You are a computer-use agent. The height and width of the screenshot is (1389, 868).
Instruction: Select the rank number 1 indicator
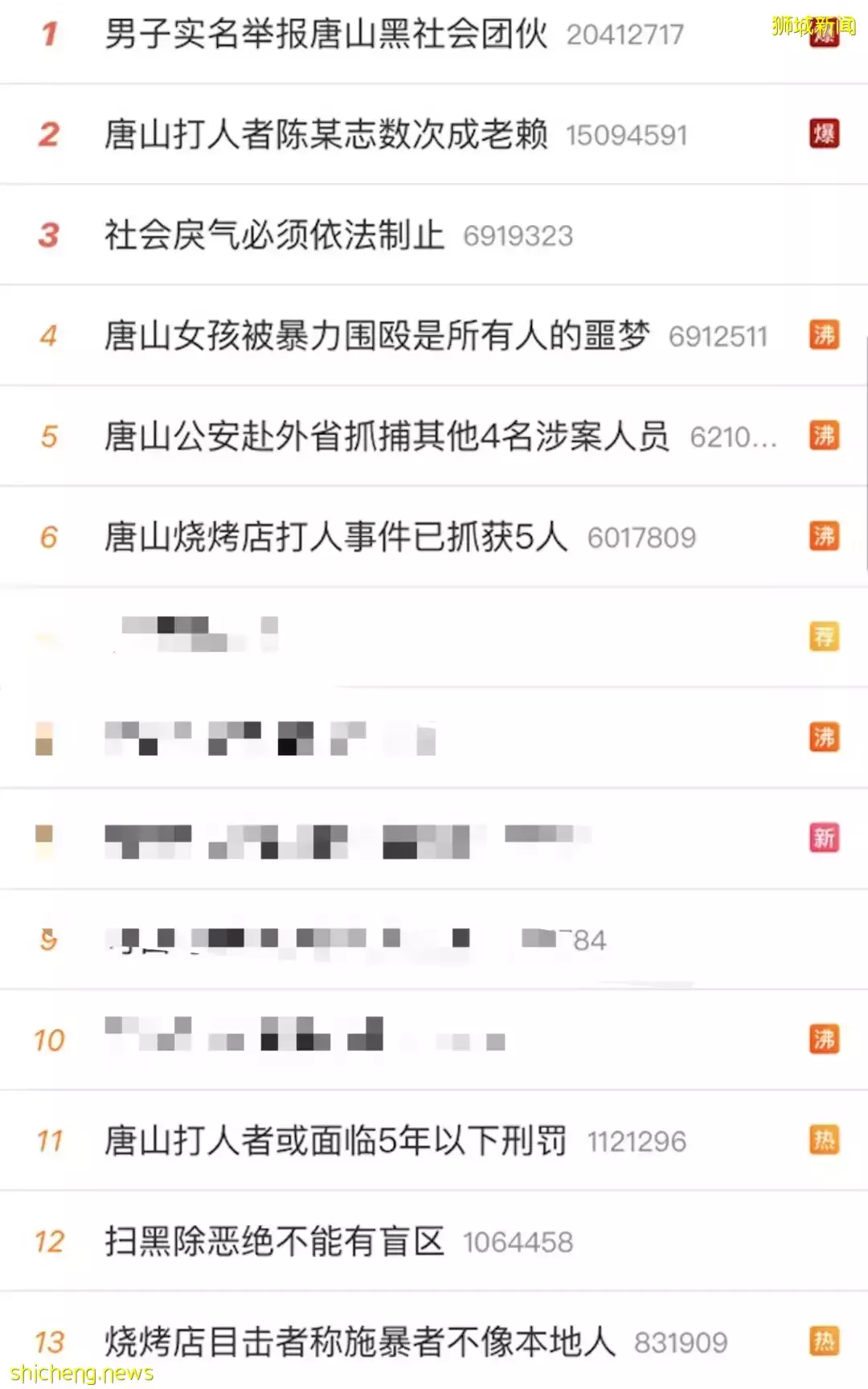click(x=50, y=34)
